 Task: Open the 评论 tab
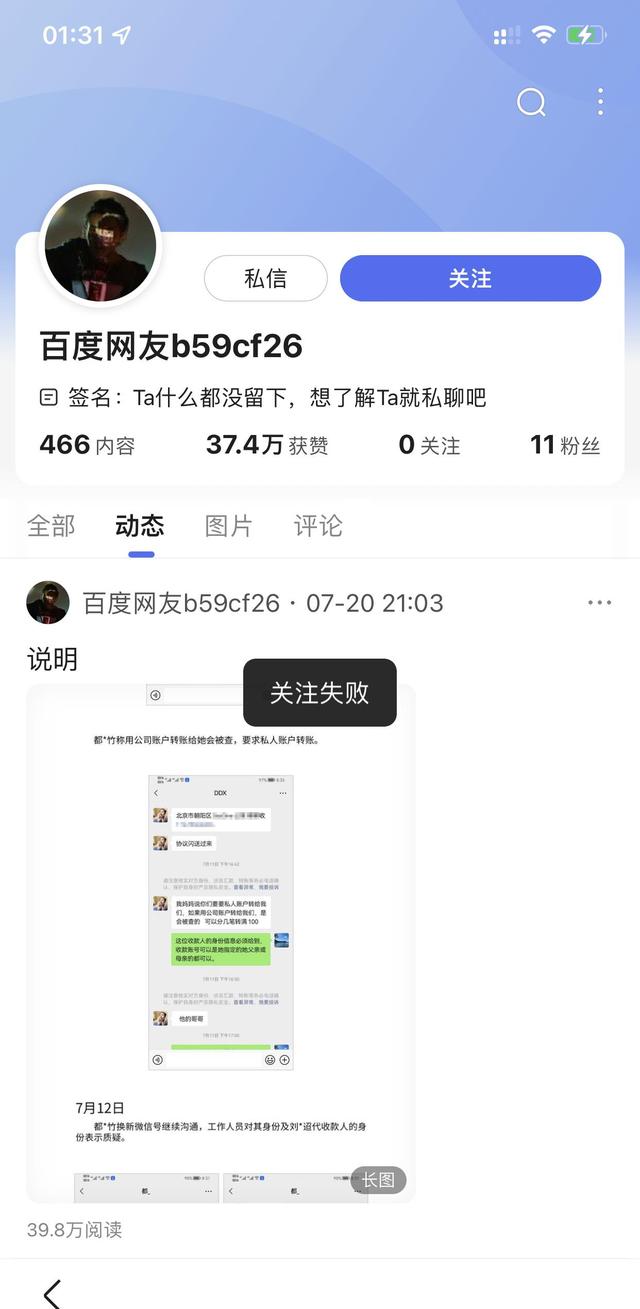318,526
